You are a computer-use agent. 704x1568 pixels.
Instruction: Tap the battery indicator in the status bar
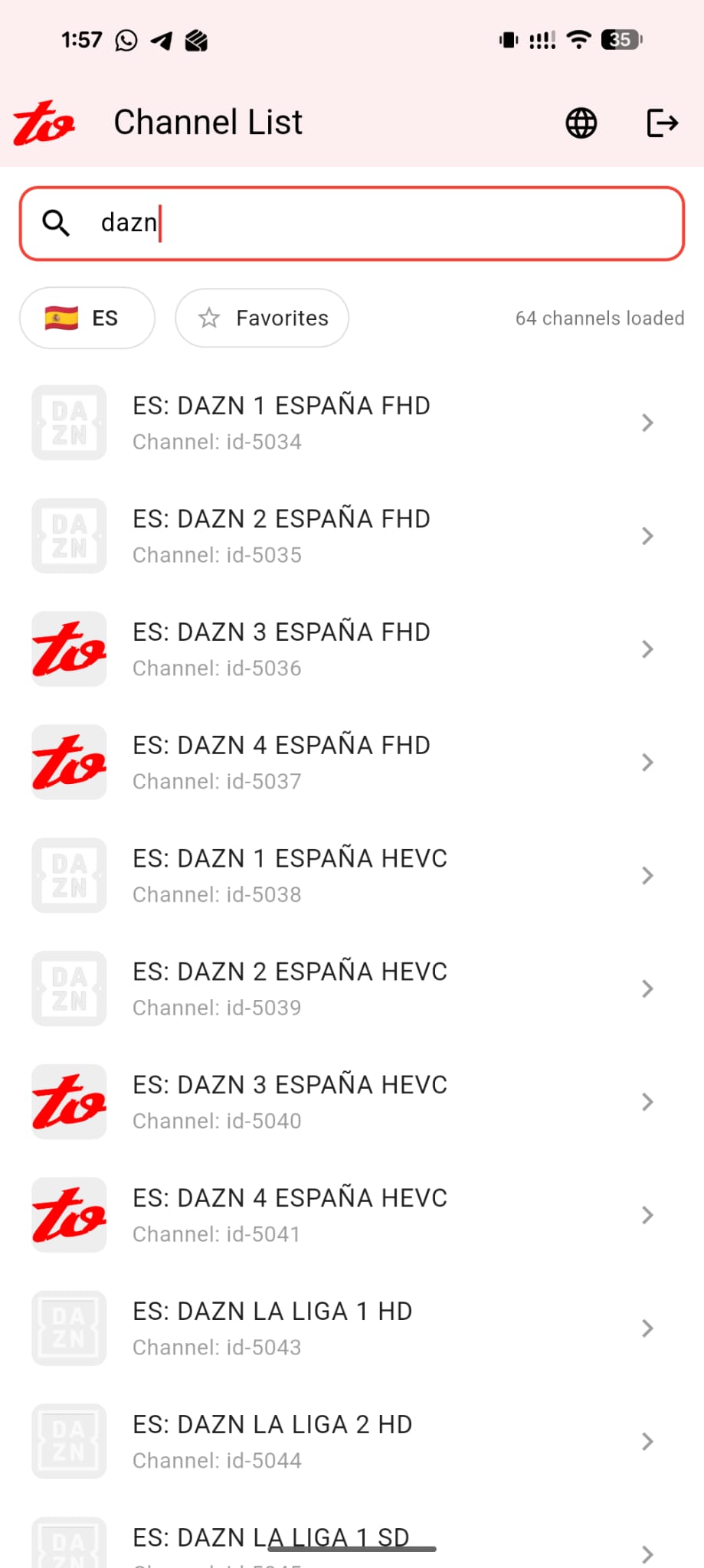(621, 39)
